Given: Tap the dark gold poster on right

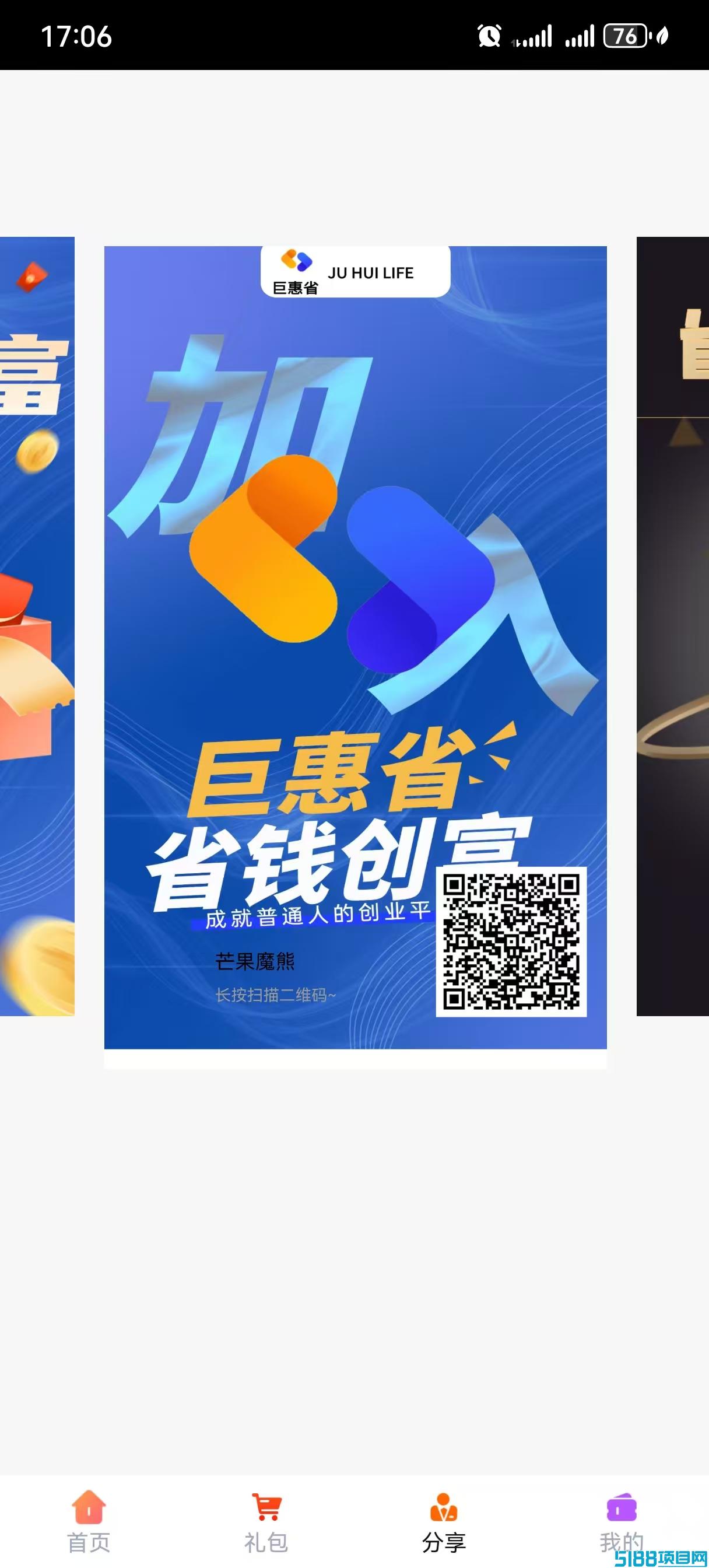Looking at the screenshot, I should tap(672, 626).
